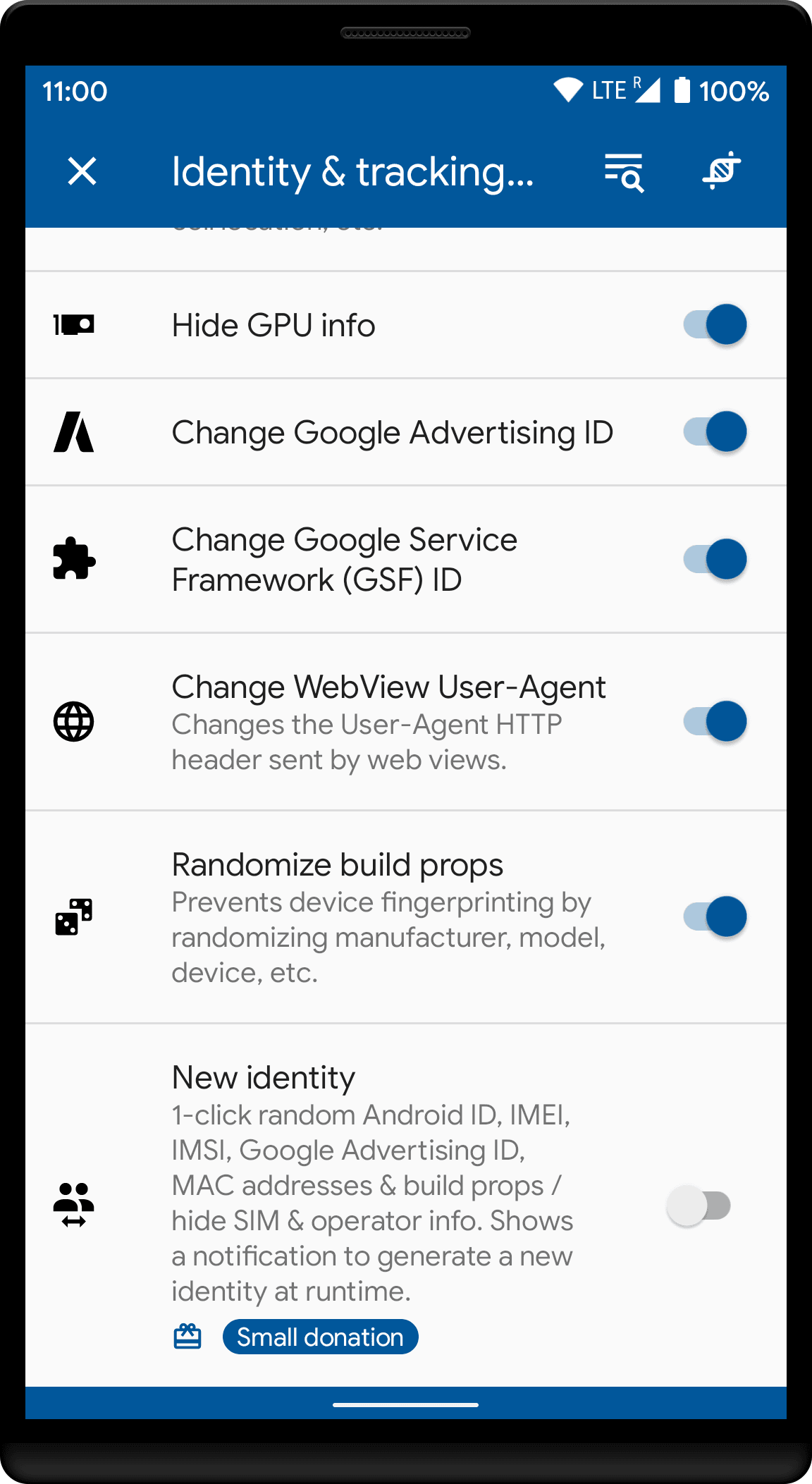Turn off Hide GPU info
Screen dimensions: 812x1484
tap(715, 325)
